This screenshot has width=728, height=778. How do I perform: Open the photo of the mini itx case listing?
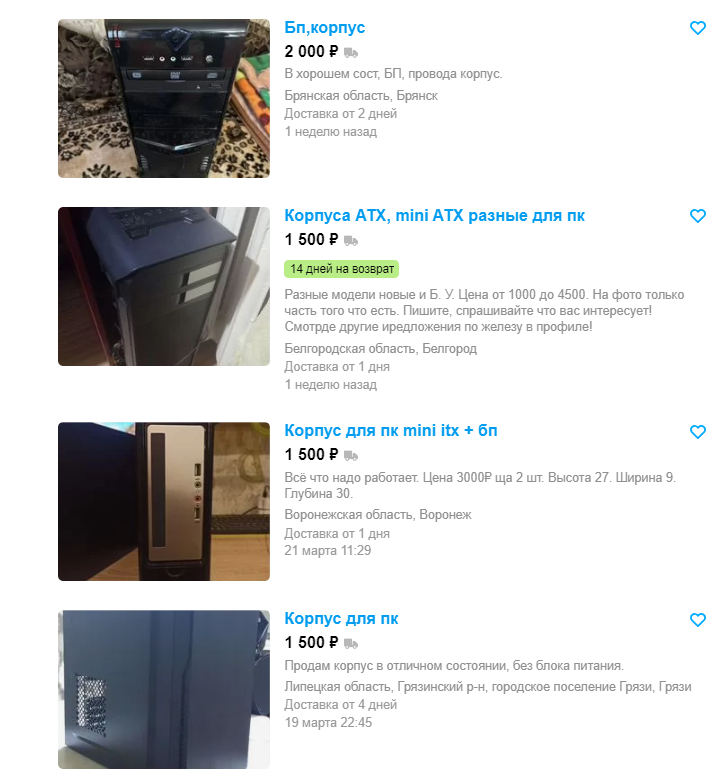(x=163, y=501)
